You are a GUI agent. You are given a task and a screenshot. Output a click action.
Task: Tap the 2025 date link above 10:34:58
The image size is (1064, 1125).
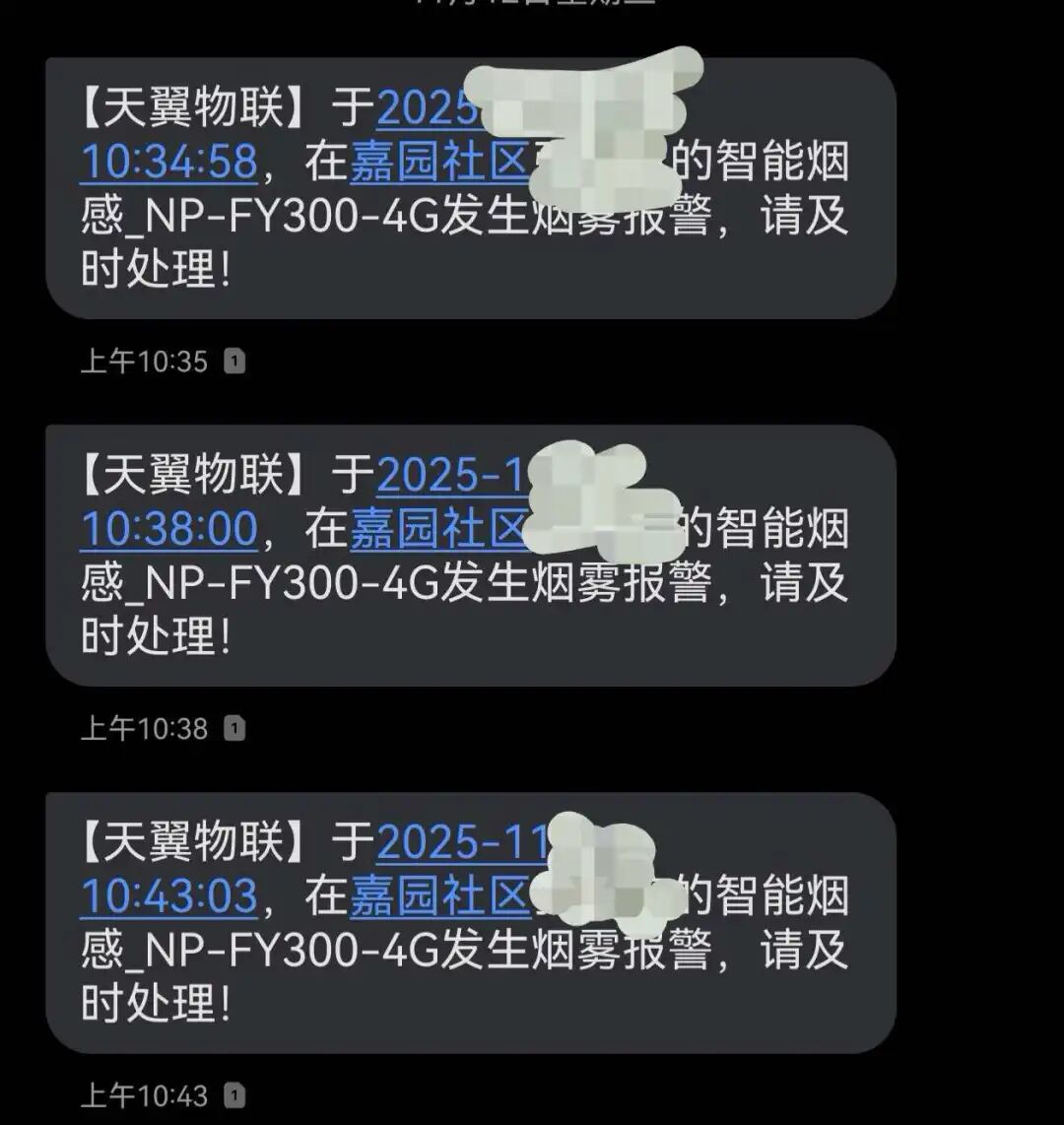click(428, 109)
